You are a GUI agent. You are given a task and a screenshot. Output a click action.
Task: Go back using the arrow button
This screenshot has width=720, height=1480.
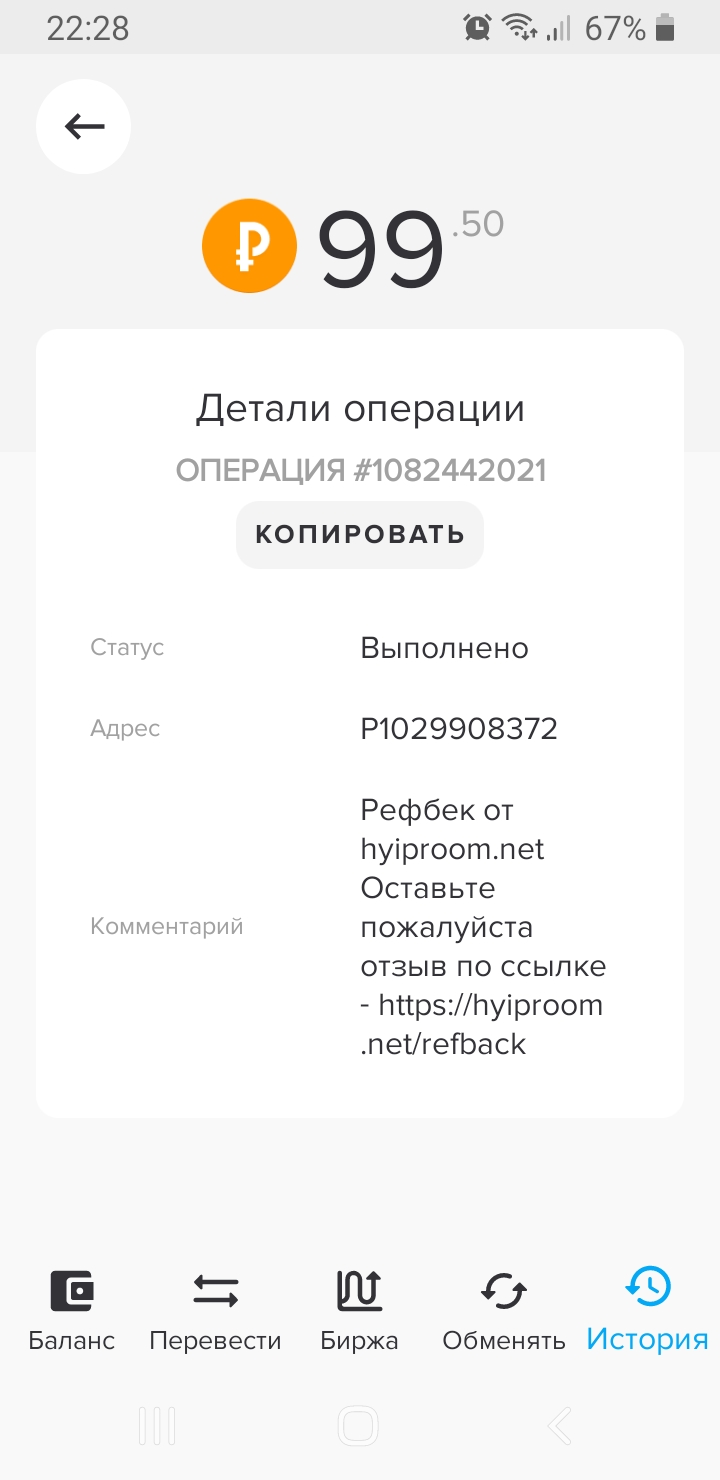tap(84, 126)
